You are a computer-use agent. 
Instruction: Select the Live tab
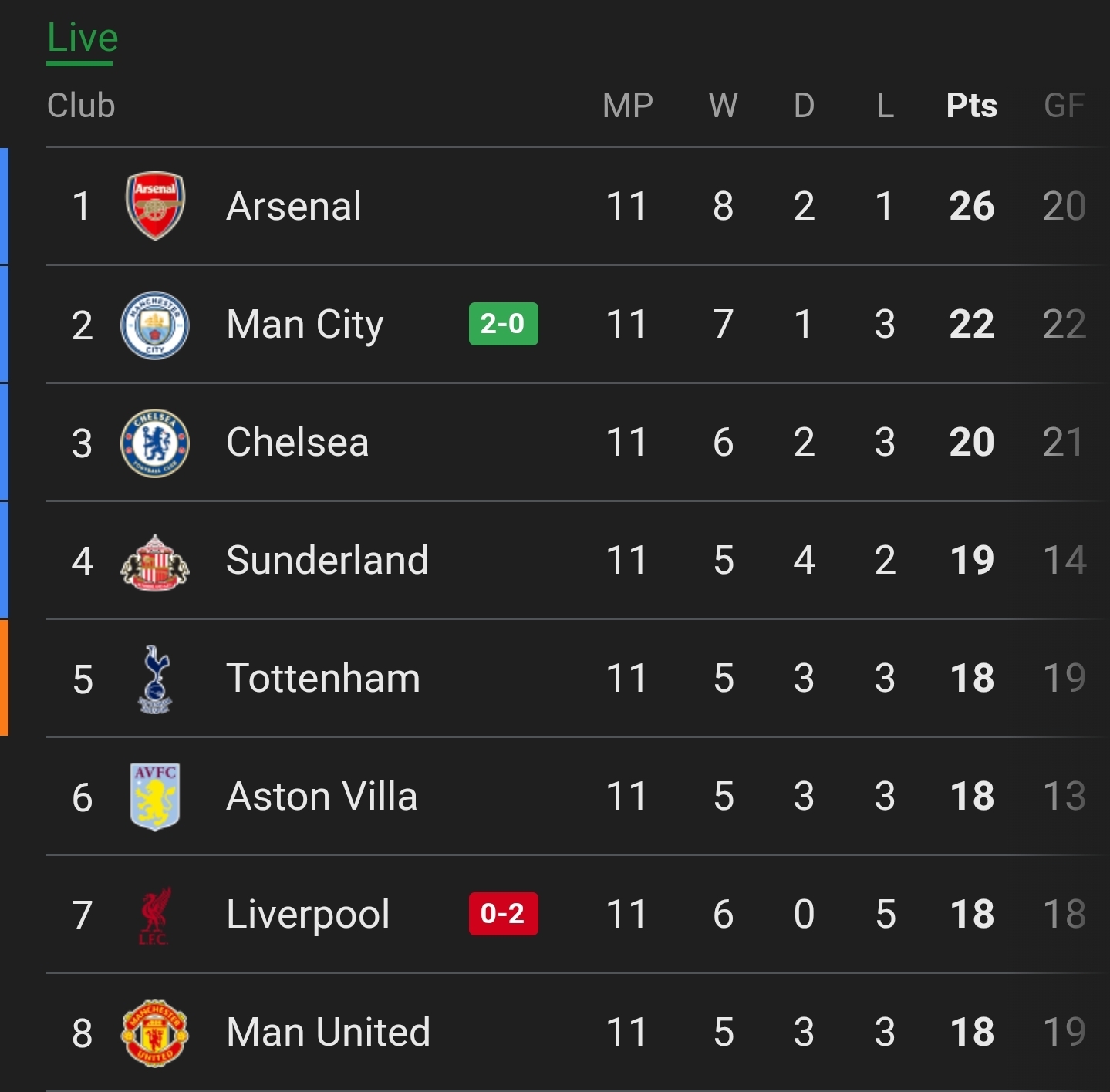83,39
